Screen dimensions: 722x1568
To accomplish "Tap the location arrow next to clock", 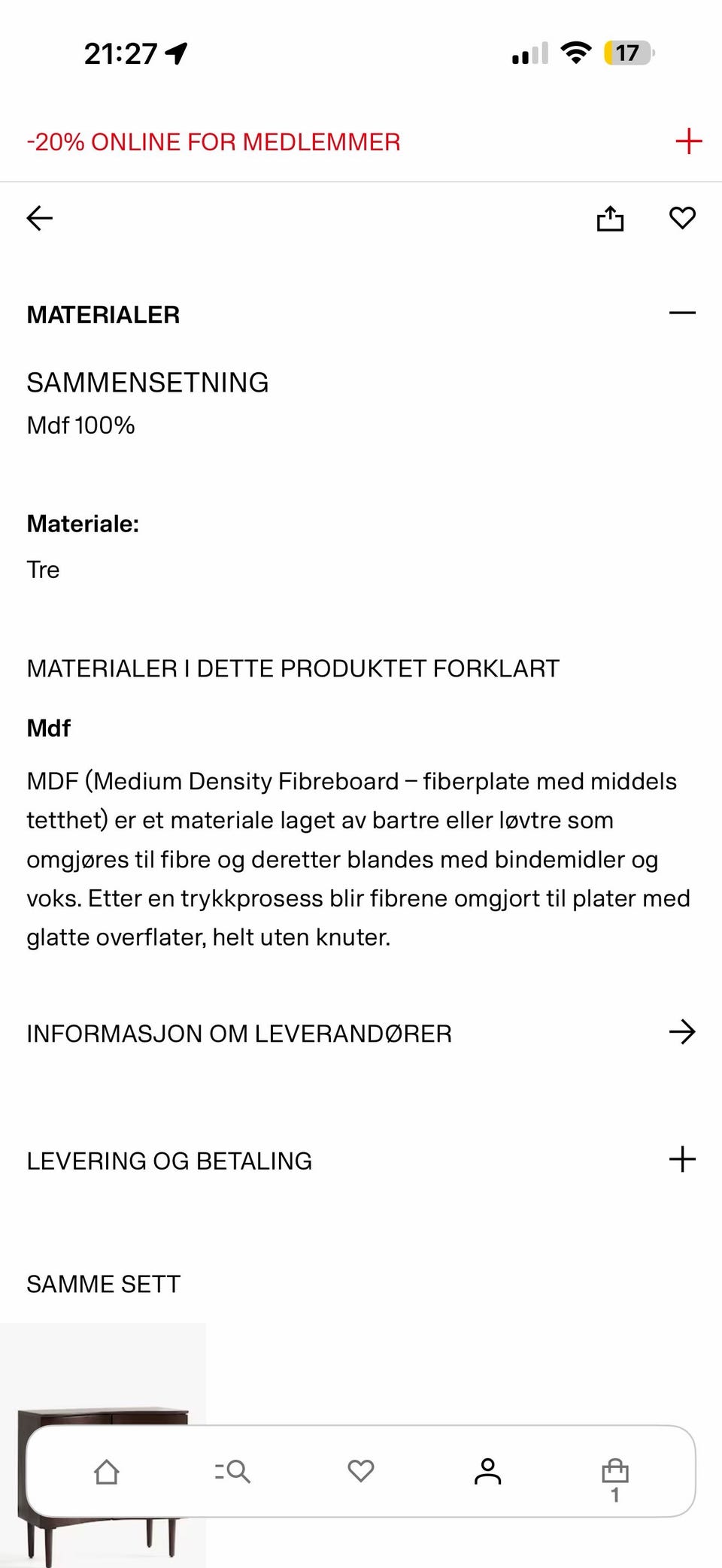I will click(x=174, y=53).
